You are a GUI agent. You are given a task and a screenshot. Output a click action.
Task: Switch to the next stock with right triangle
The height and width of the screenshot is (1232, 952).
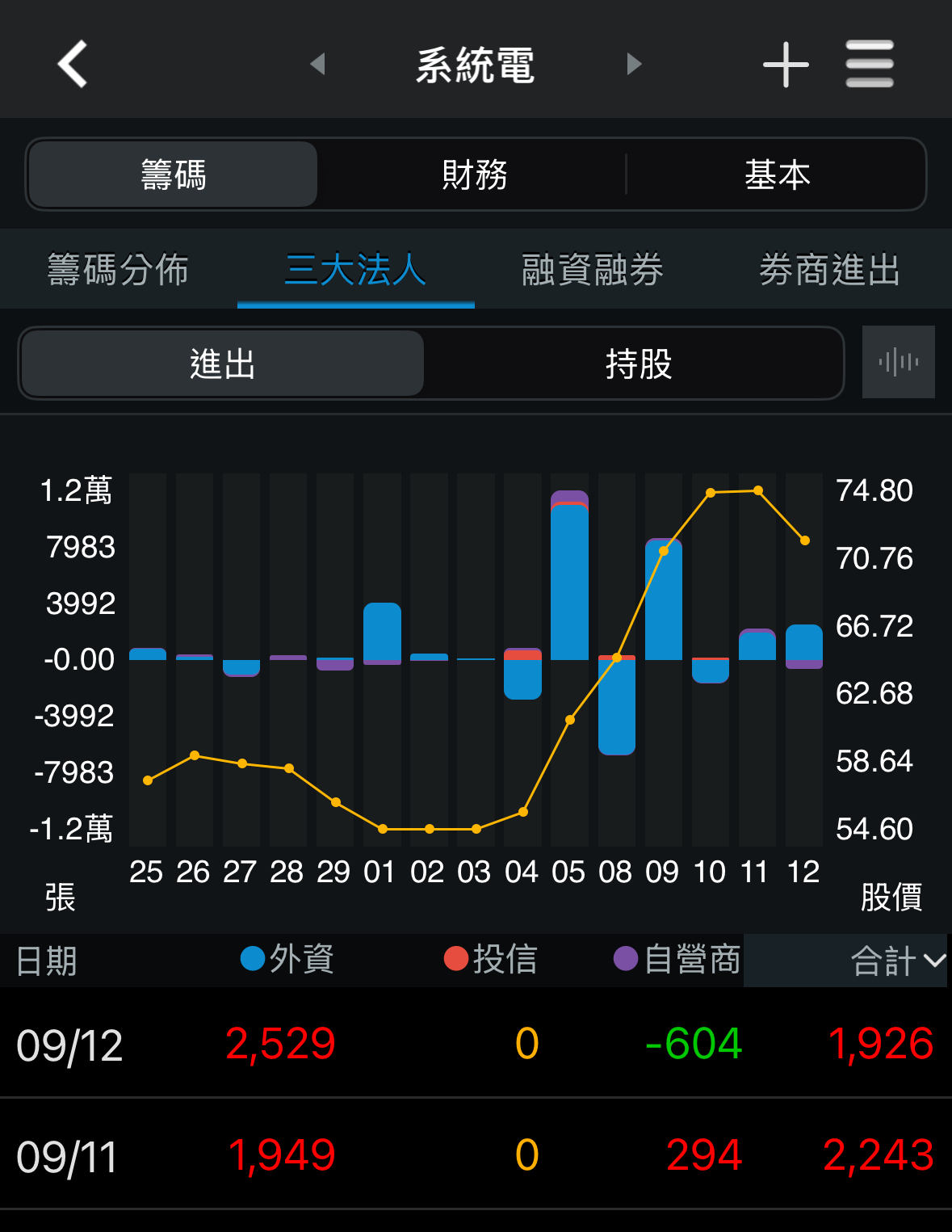634,64
